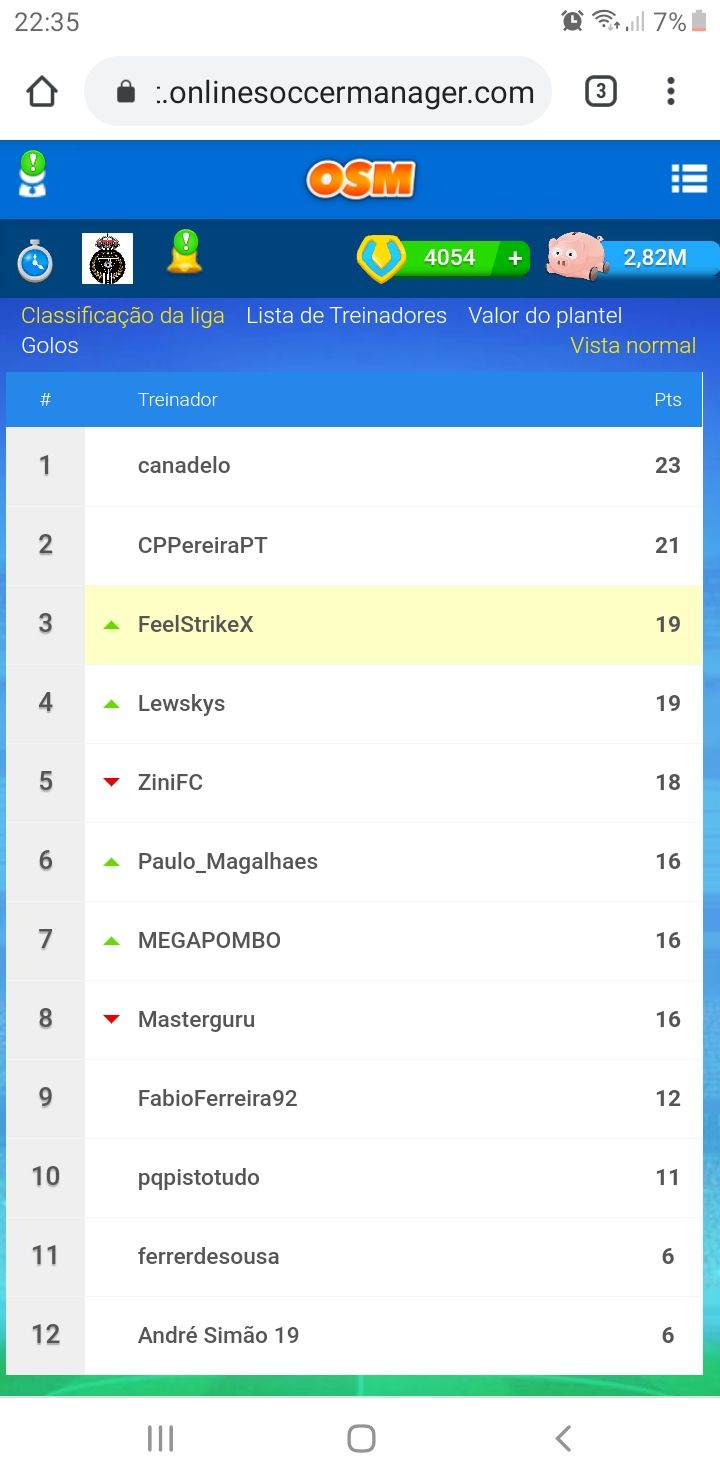Go back with the system back button

(563, 1438)
